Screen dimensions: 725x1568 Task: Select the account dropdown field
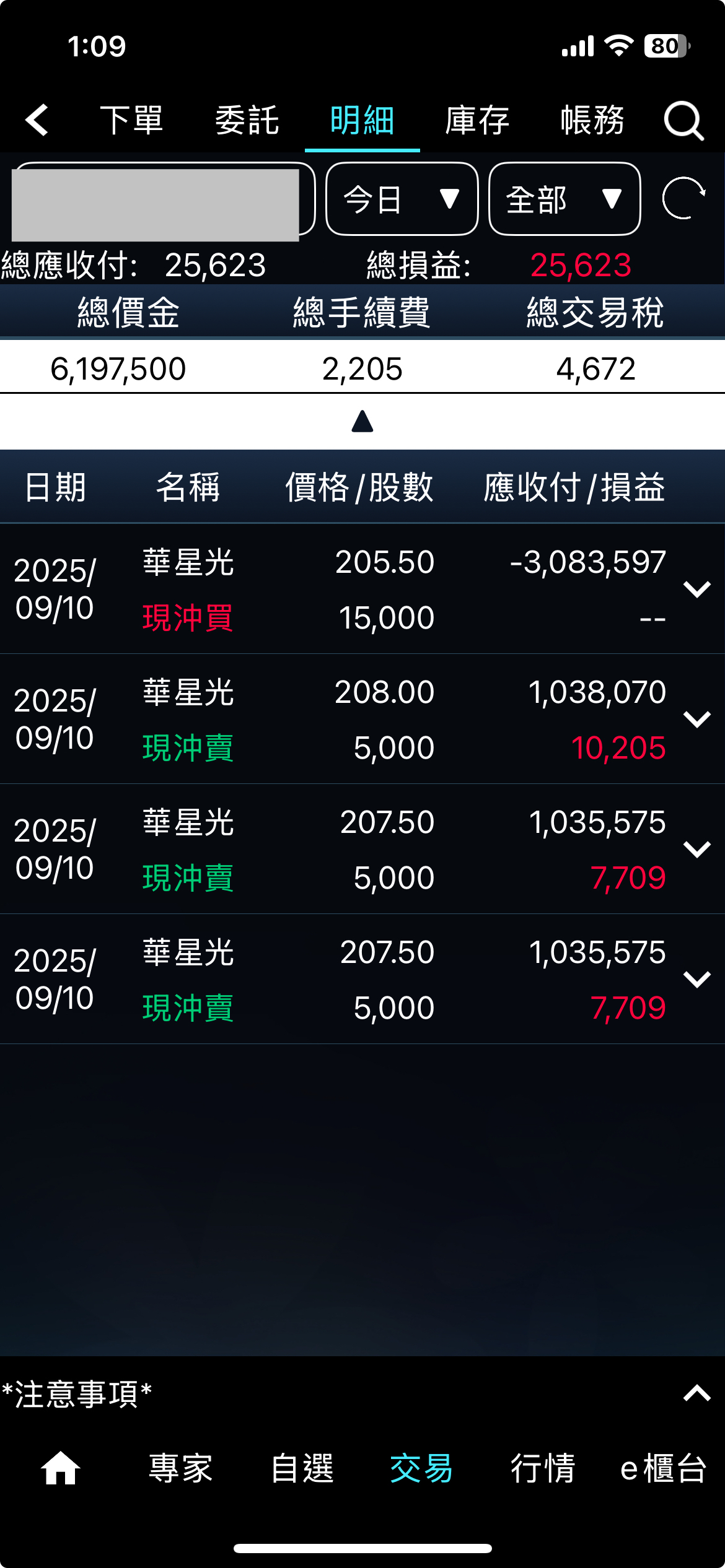pyautogui.click(x=164, y=199)
